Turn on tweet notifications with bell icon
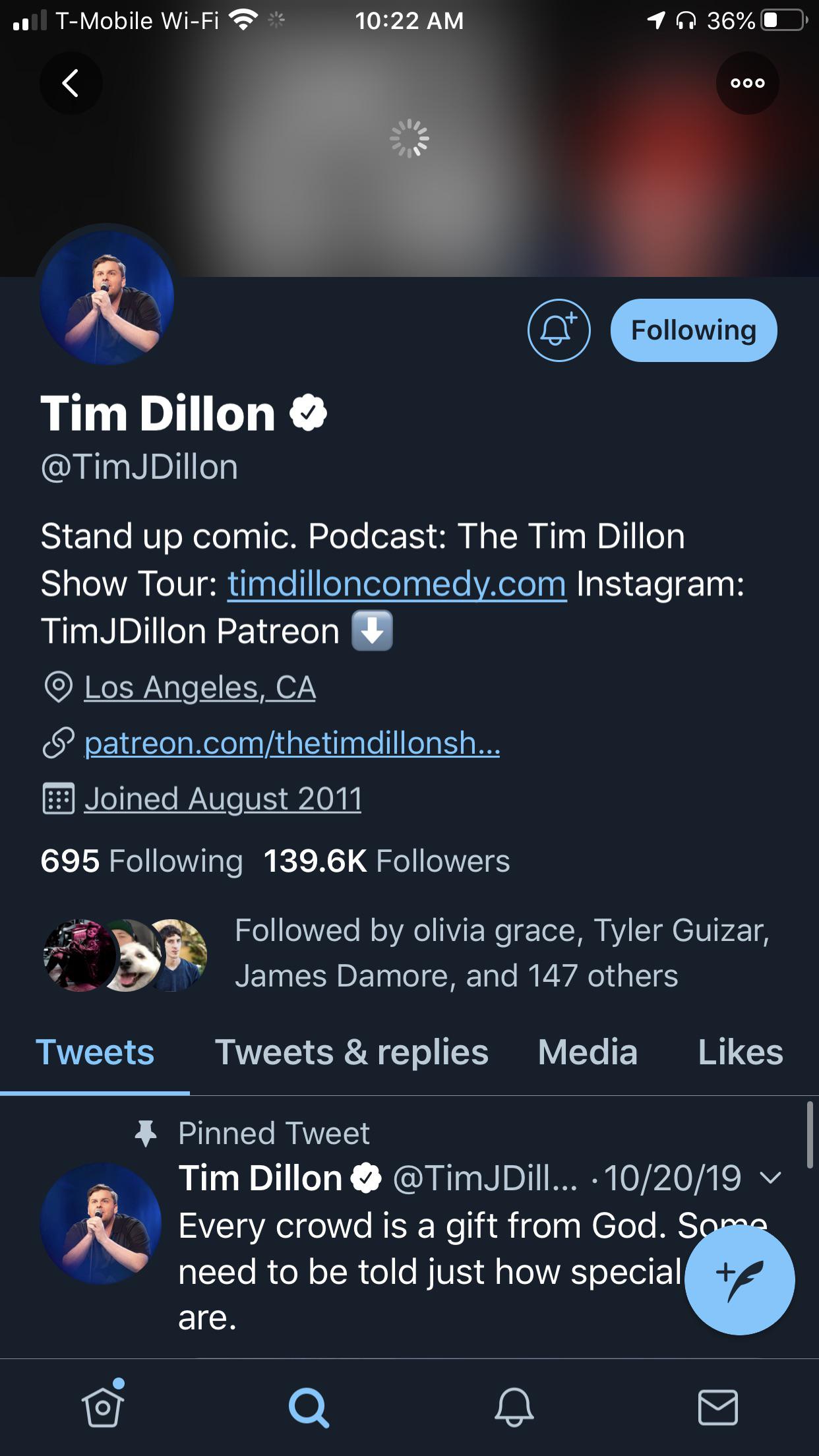This screenshot has width=819, height=1456. point(559,330)
